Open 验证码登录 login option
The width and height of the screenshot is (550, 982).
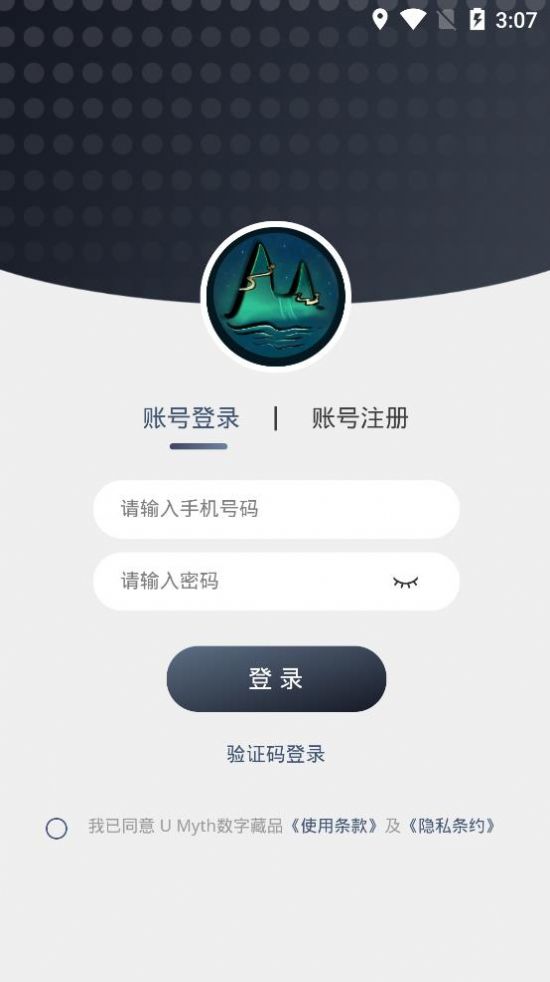pyautogui.click(x=276, y=753)
